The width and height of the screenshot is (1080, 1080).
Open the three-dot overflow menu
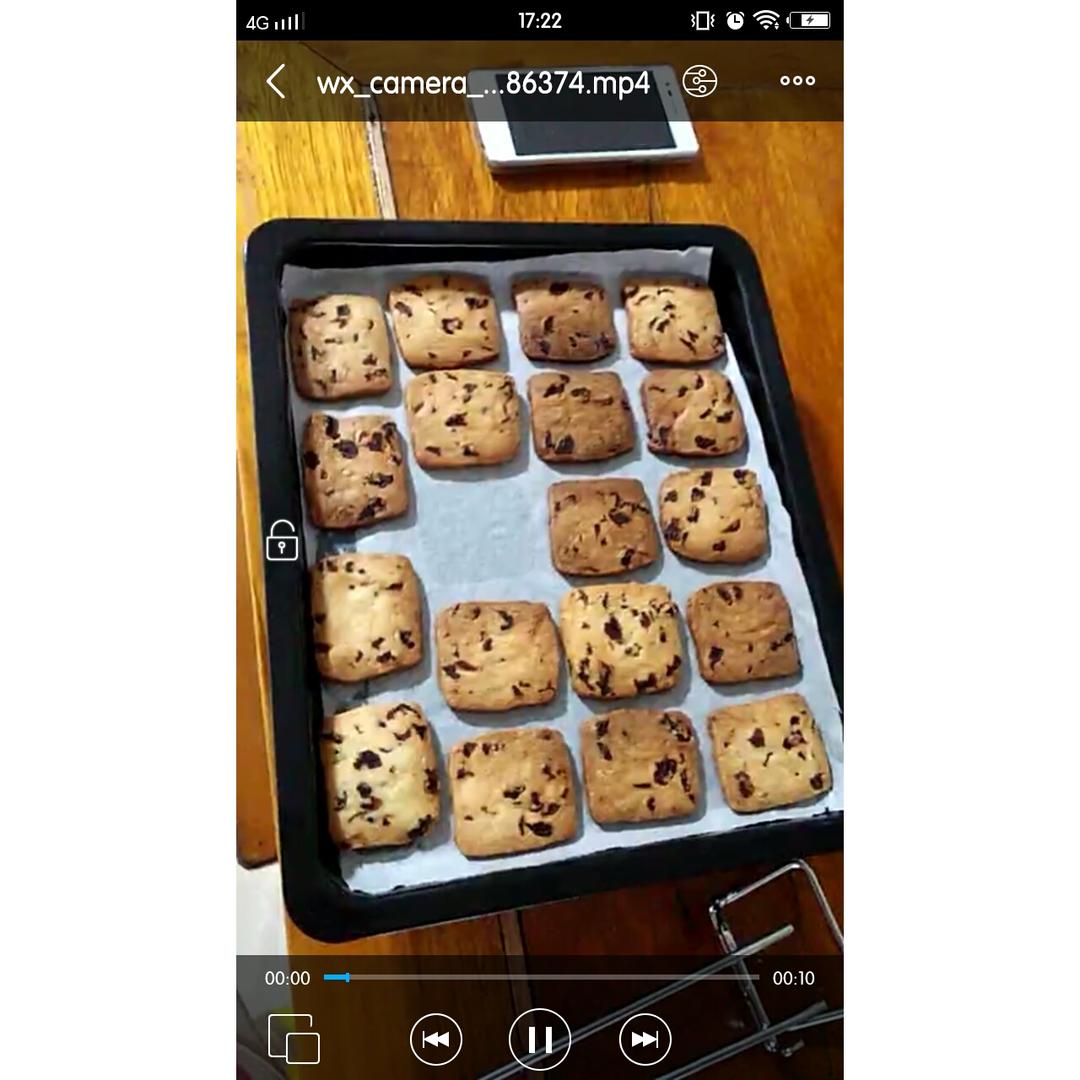click(x=797, y=81)
